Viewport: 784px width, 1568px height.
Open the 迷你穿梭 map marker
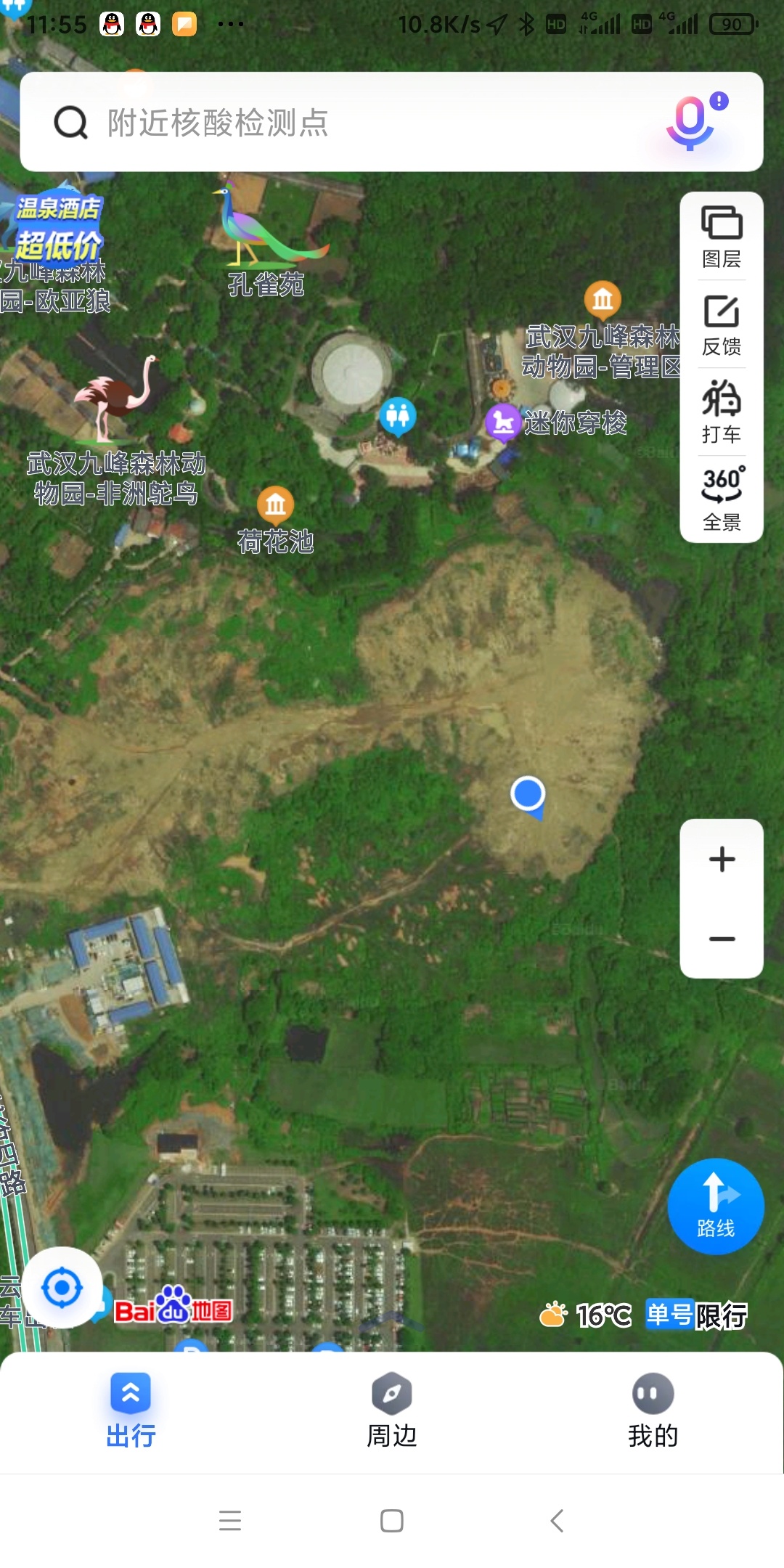[x=556, y=422]
